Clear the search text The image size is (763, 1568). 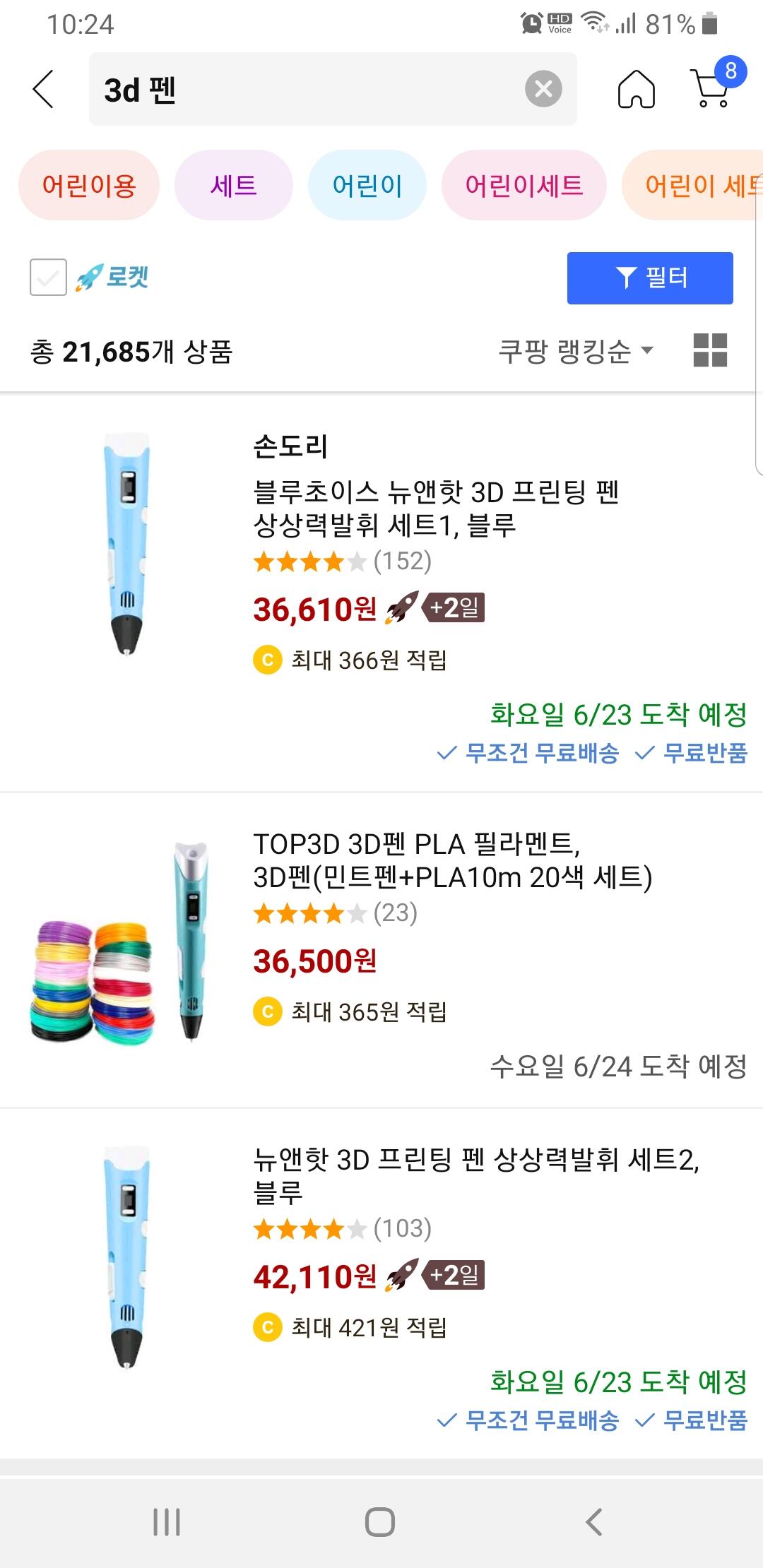point(543,89)
